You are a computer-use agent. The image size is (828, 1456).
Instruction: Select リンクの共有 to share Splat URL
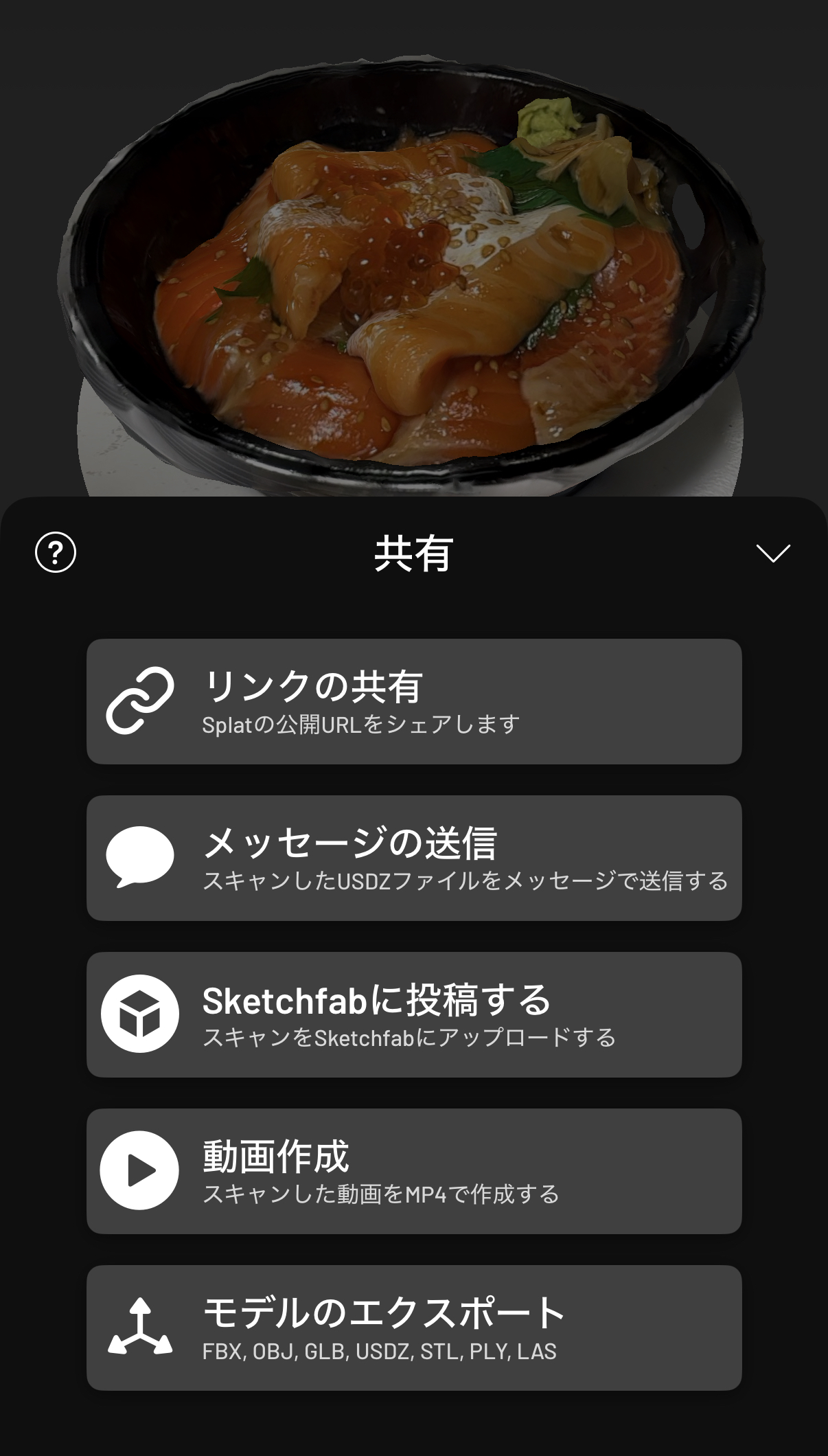point(414,701)
